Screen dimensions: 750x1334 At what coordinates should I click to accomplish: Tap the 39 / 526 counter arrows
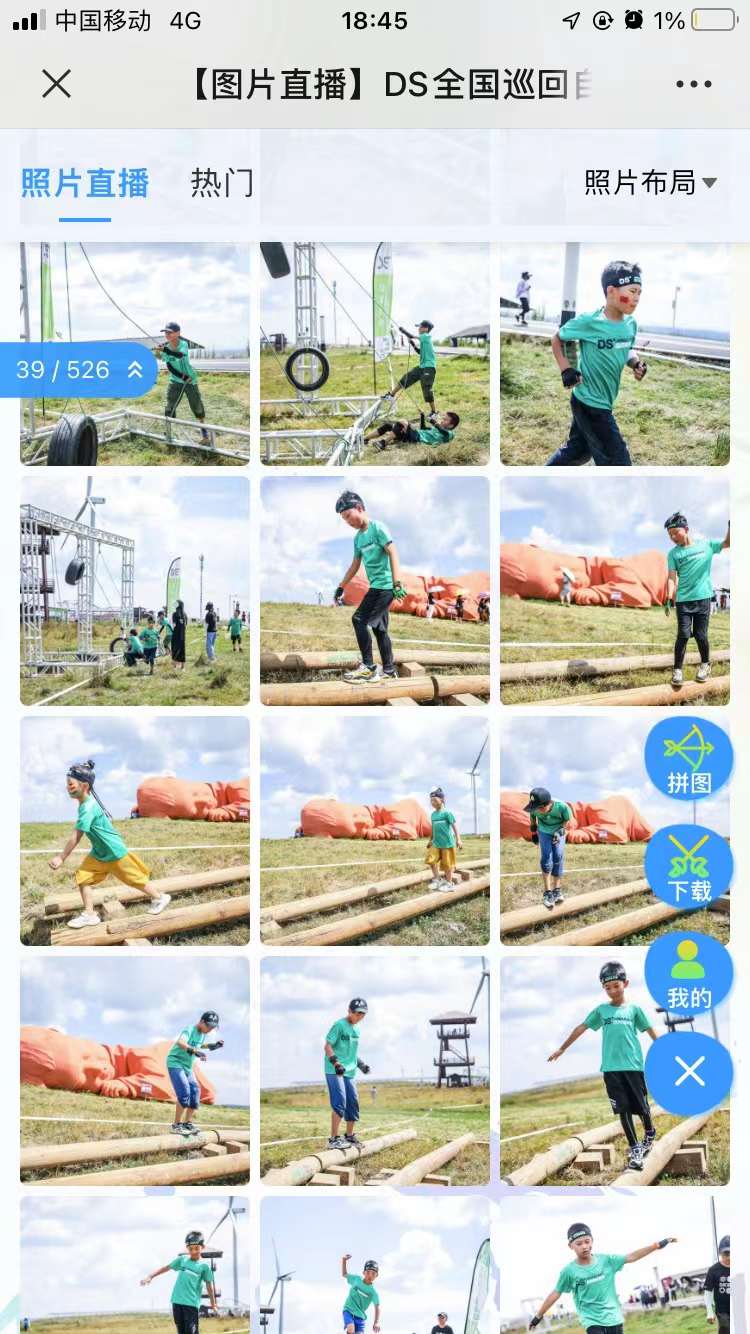pos(135,371)
